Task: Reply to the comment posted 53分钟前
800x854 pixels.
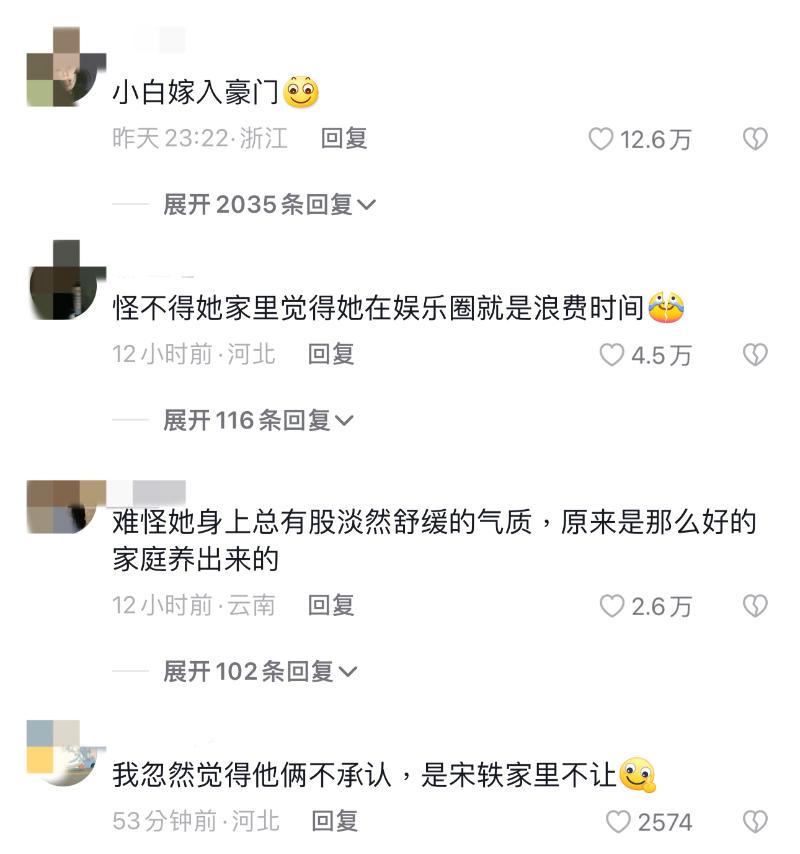Action: (x=335, y=822)
